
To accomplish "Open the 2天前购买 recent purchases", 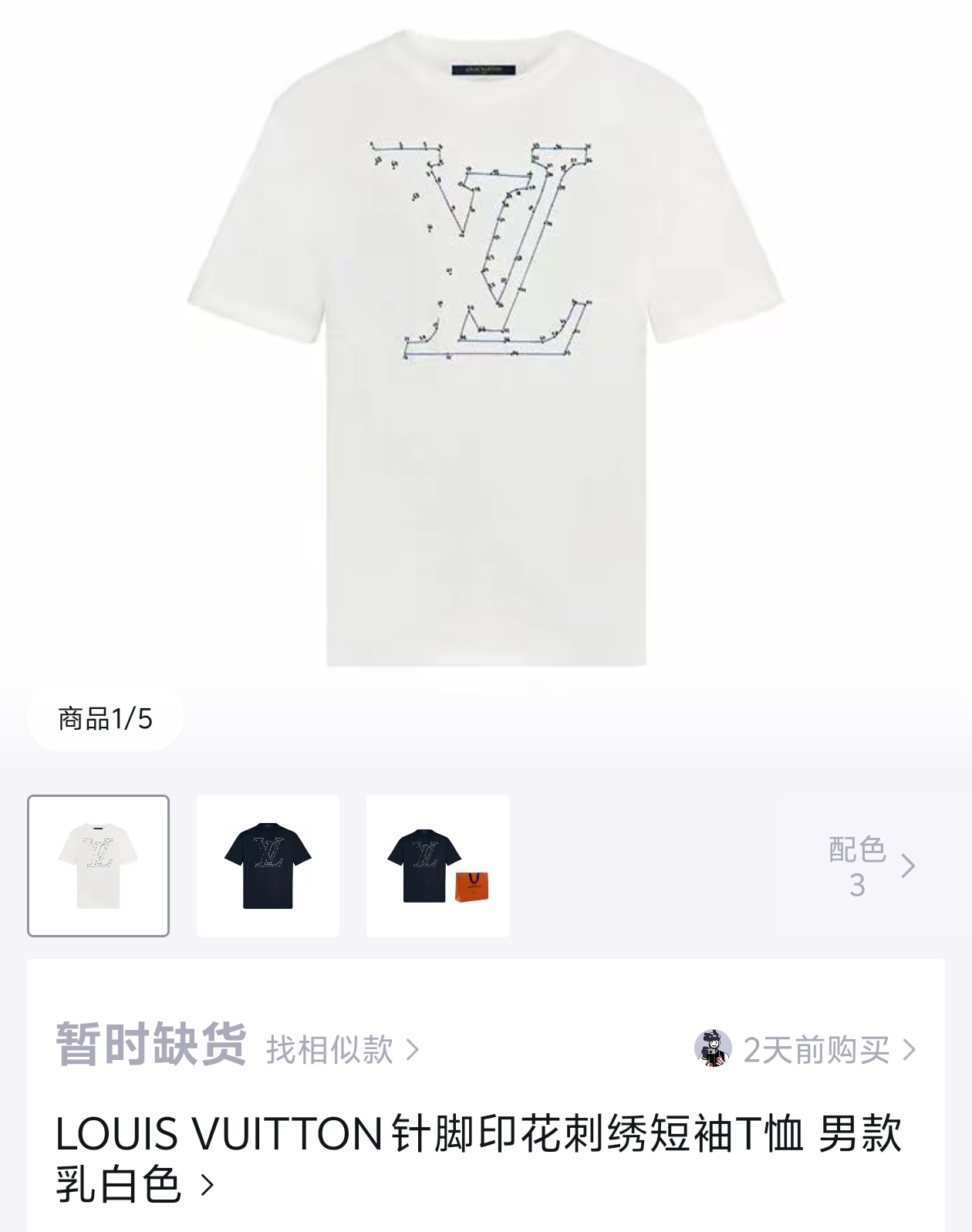I will click(x=815, y=1049).
